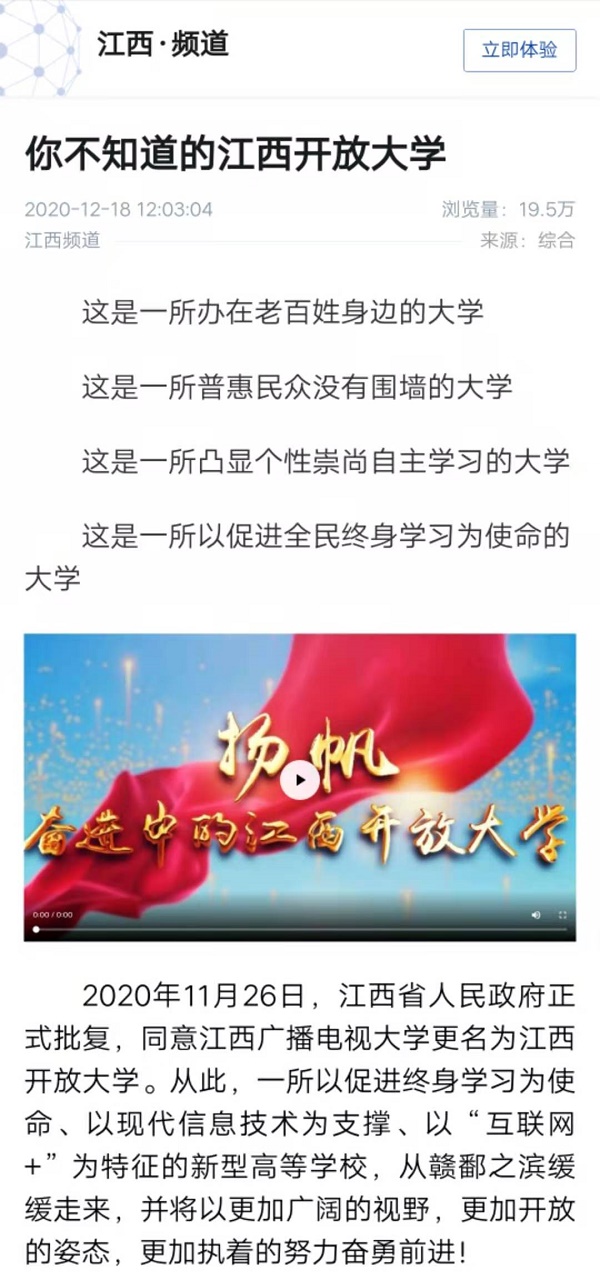Play the 扬帆 video

point(299,780)
